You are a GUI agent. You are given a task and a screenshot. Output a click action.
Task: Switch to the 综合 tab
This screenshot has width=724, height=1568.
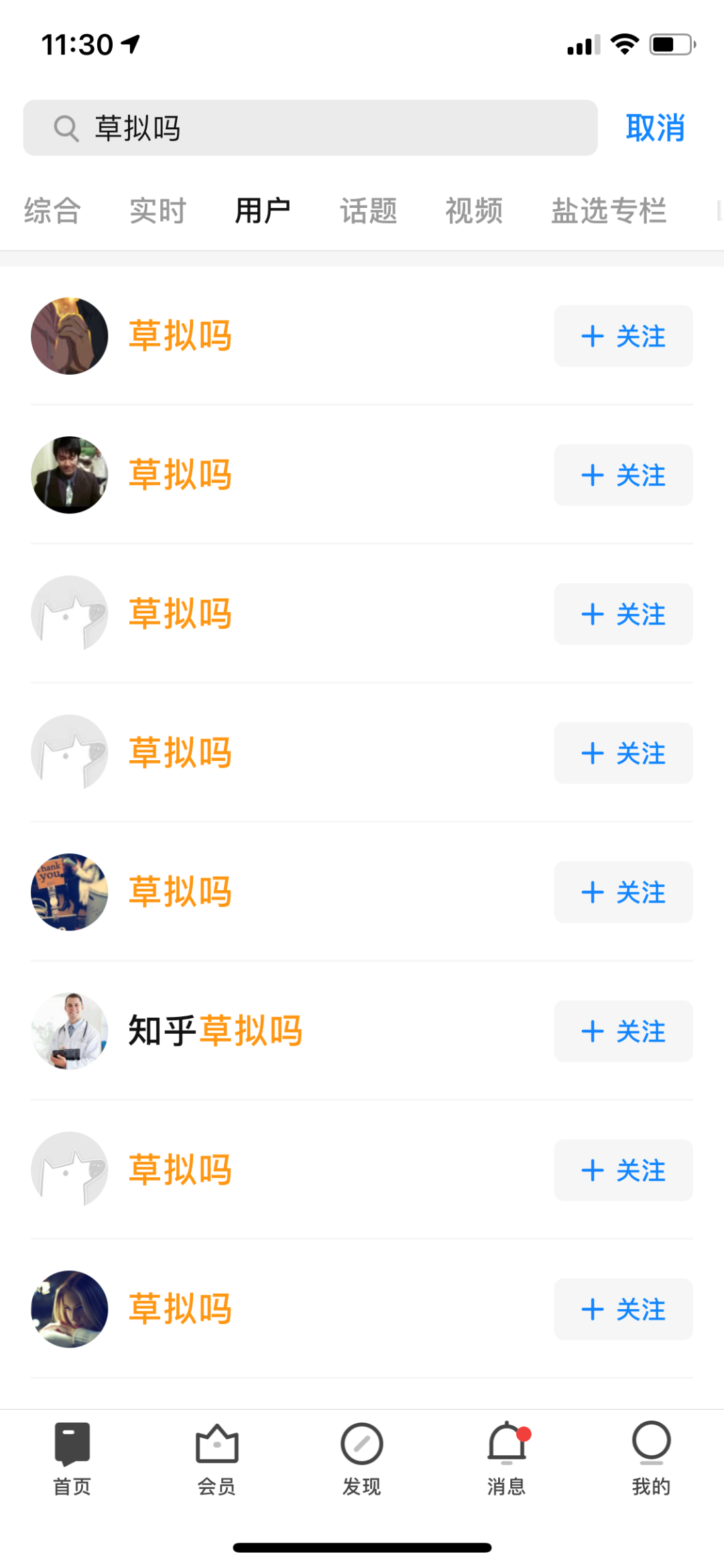52,211
